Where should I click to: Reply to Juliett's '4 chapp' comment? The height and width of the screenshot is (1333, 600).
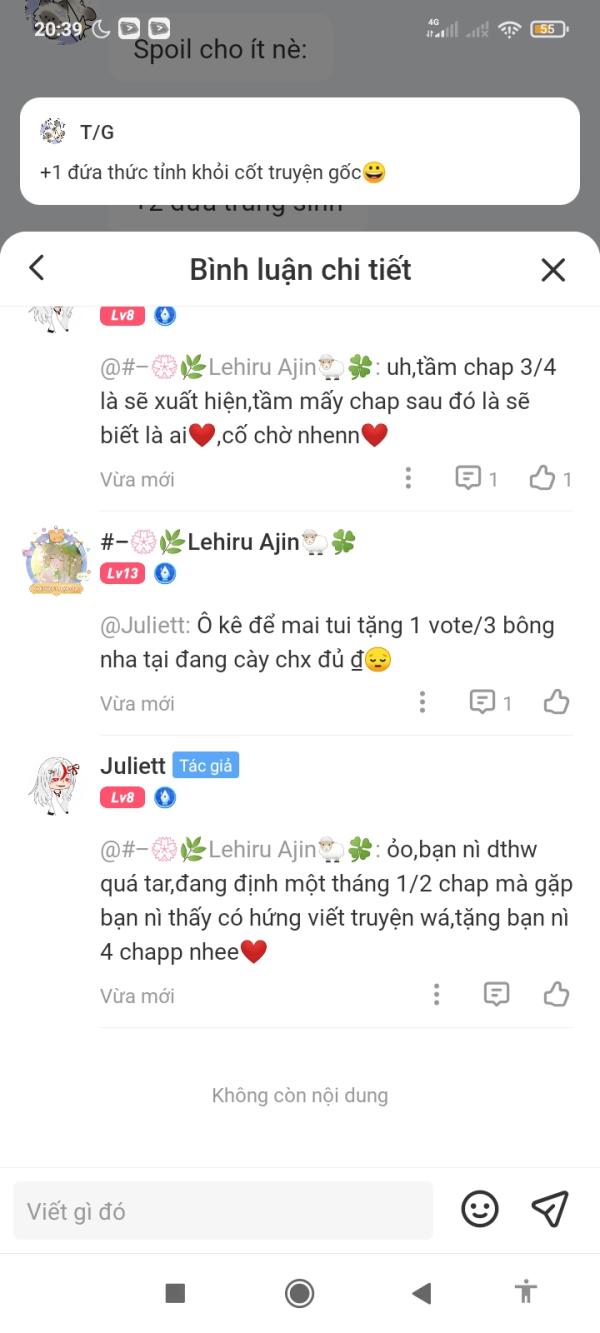coord(496,994)
